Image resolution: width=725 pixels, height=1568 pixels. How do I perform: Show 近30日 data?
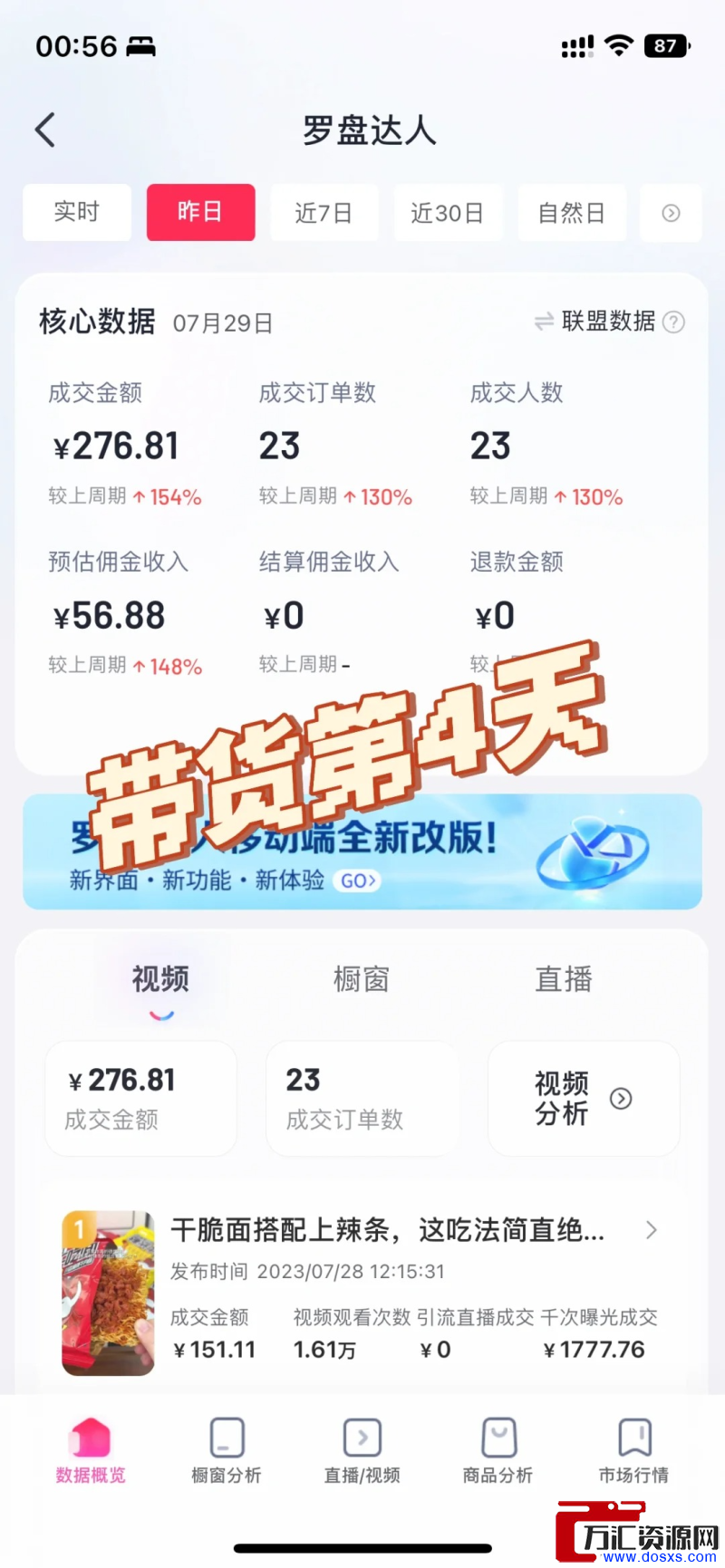coord(447,213)
